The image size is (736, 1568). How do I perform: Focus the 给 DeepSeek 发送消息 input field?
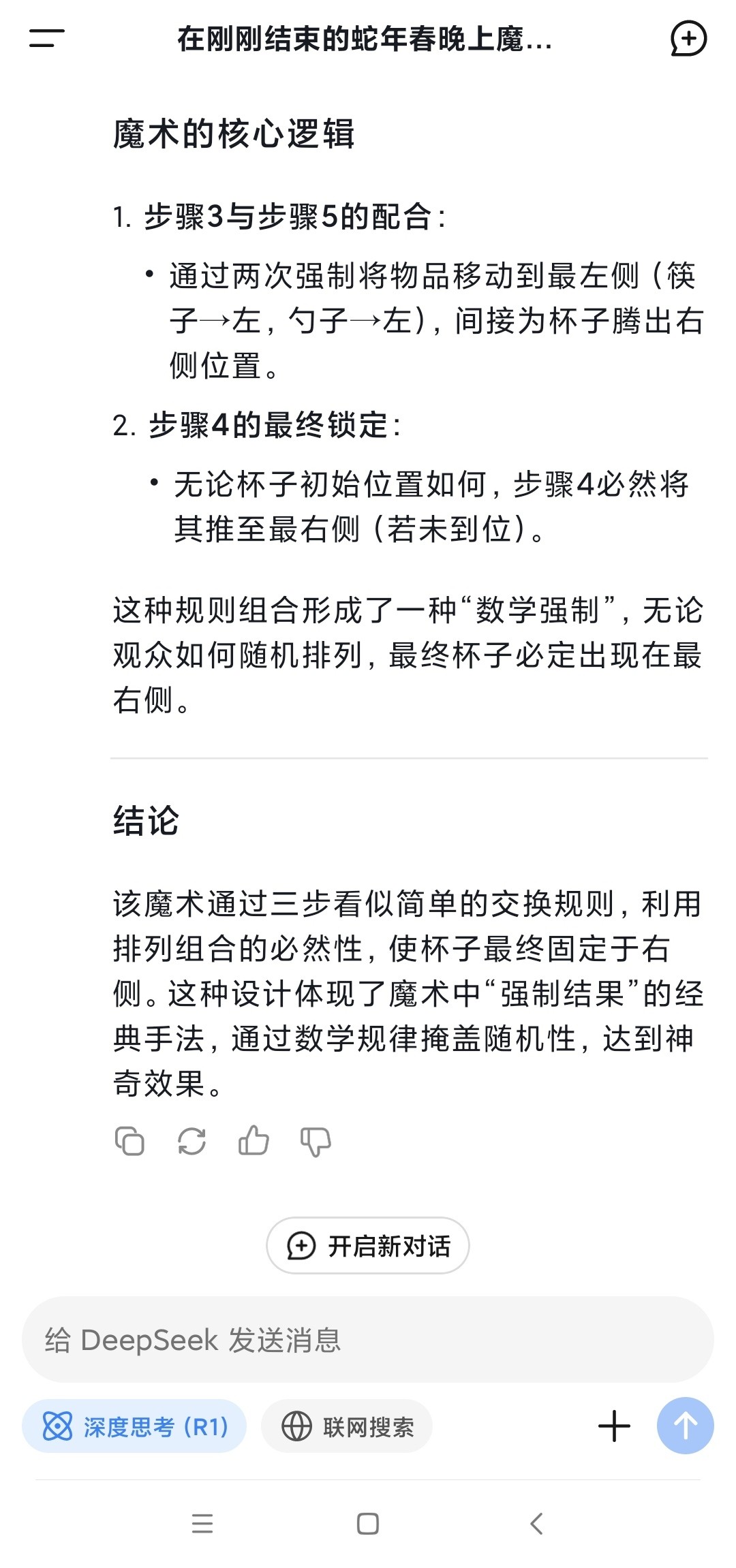368,1340
